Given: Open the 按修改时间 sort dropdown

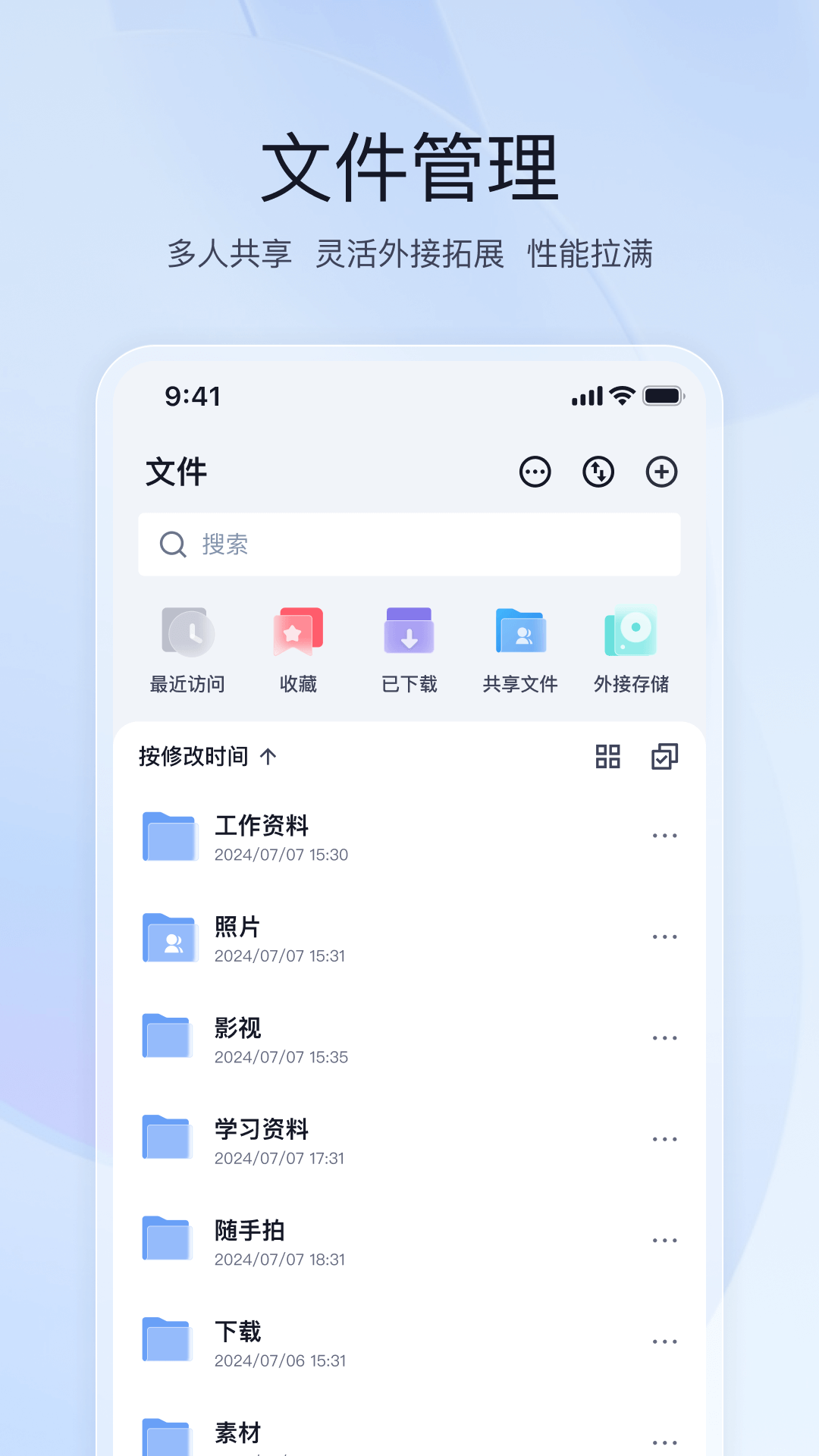Looking at the screenshot, I should click(193, 755).
